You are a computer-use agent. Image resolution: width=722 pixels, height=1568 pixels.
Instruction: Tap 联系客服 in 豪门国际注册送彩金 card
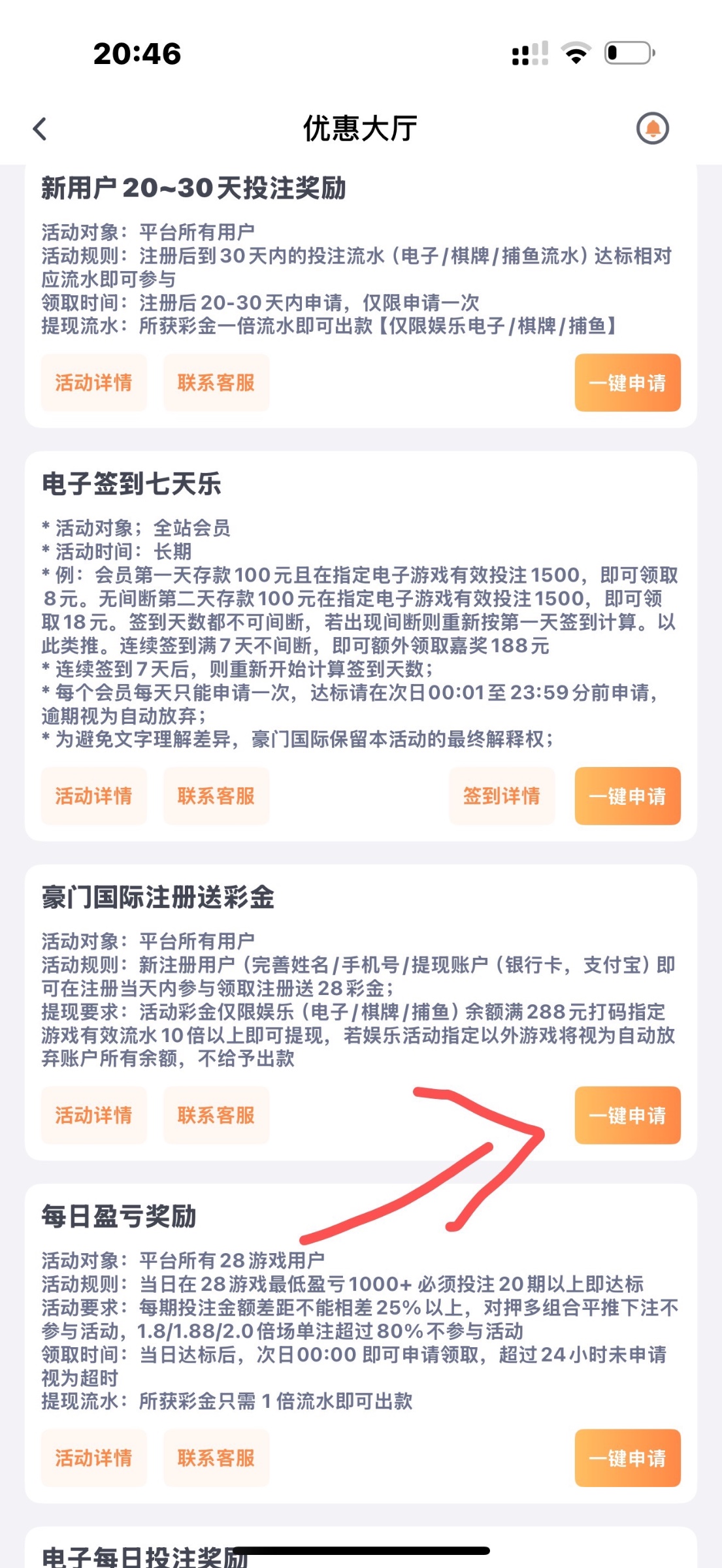(216, 1115)
